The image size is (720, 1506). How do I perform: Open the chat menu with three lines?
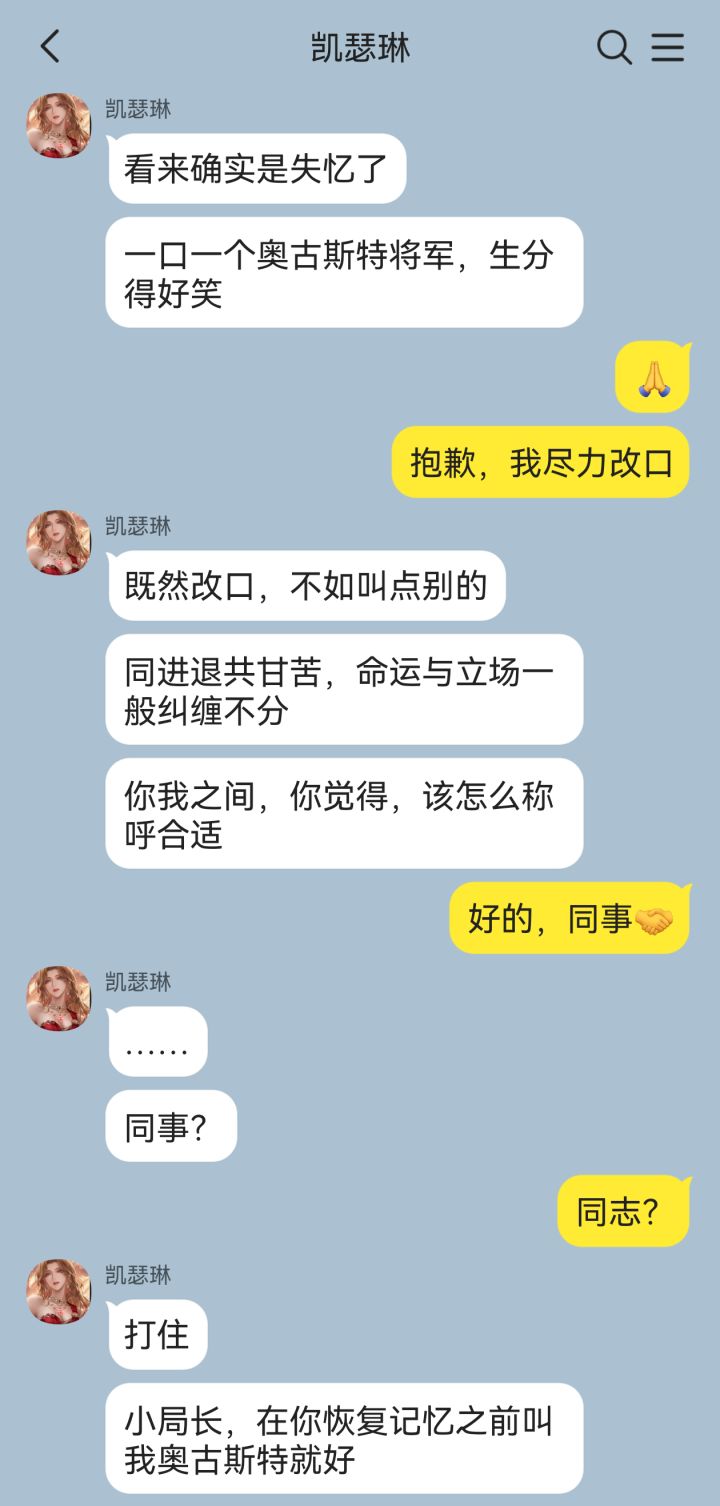[668, 47]
